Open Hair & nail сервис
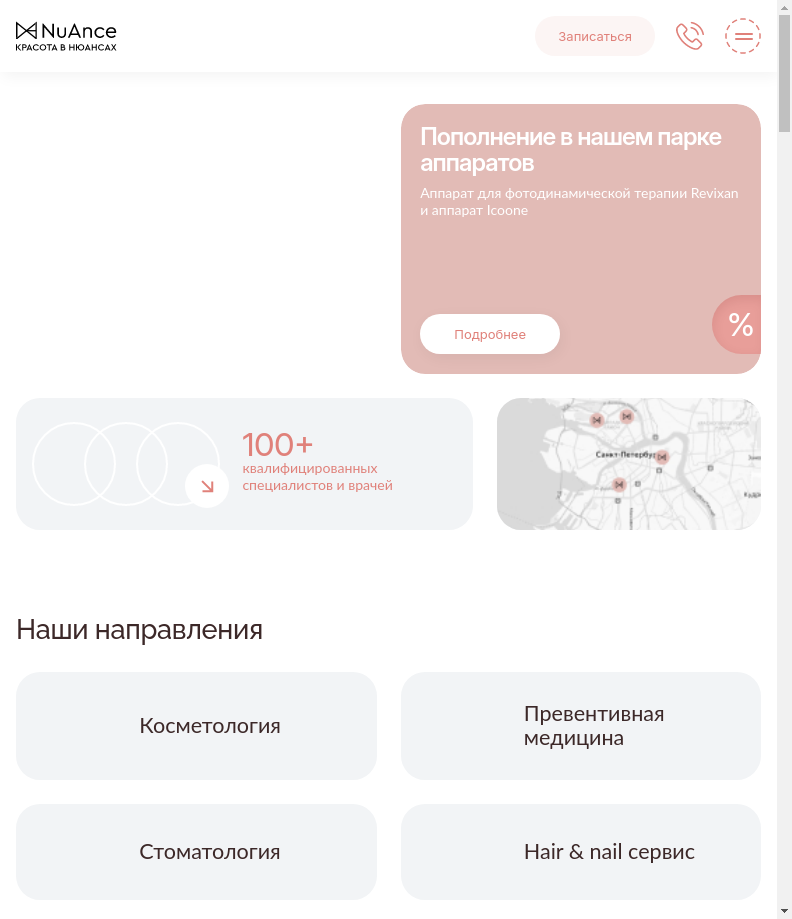Image resolution: width=792 pixels, height=919 pixels. [x=580, y=852]
